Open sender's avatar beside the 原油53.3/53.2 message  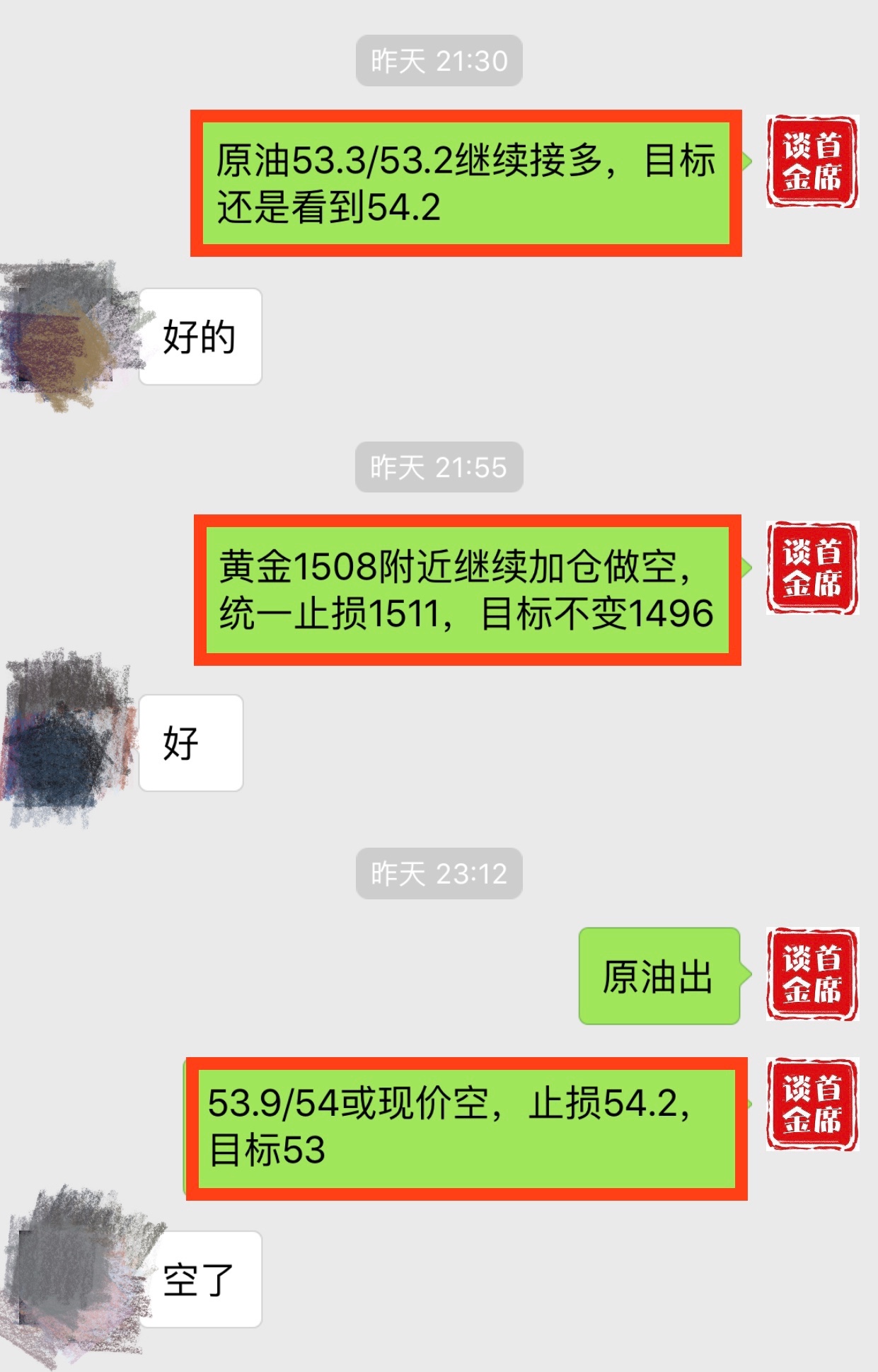(811, 161)
